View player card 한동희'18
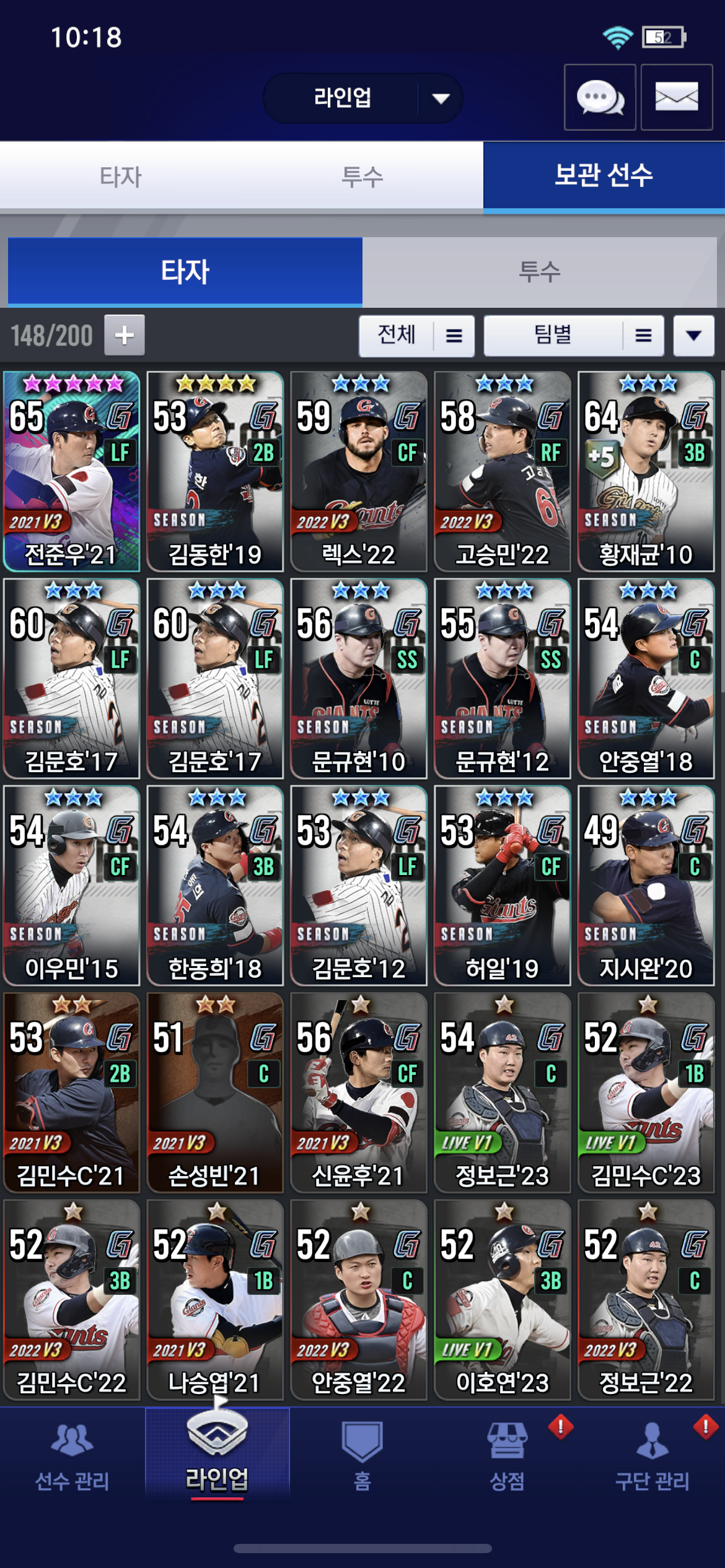This screenshot has width=725, height=1568. click(215, 885)
